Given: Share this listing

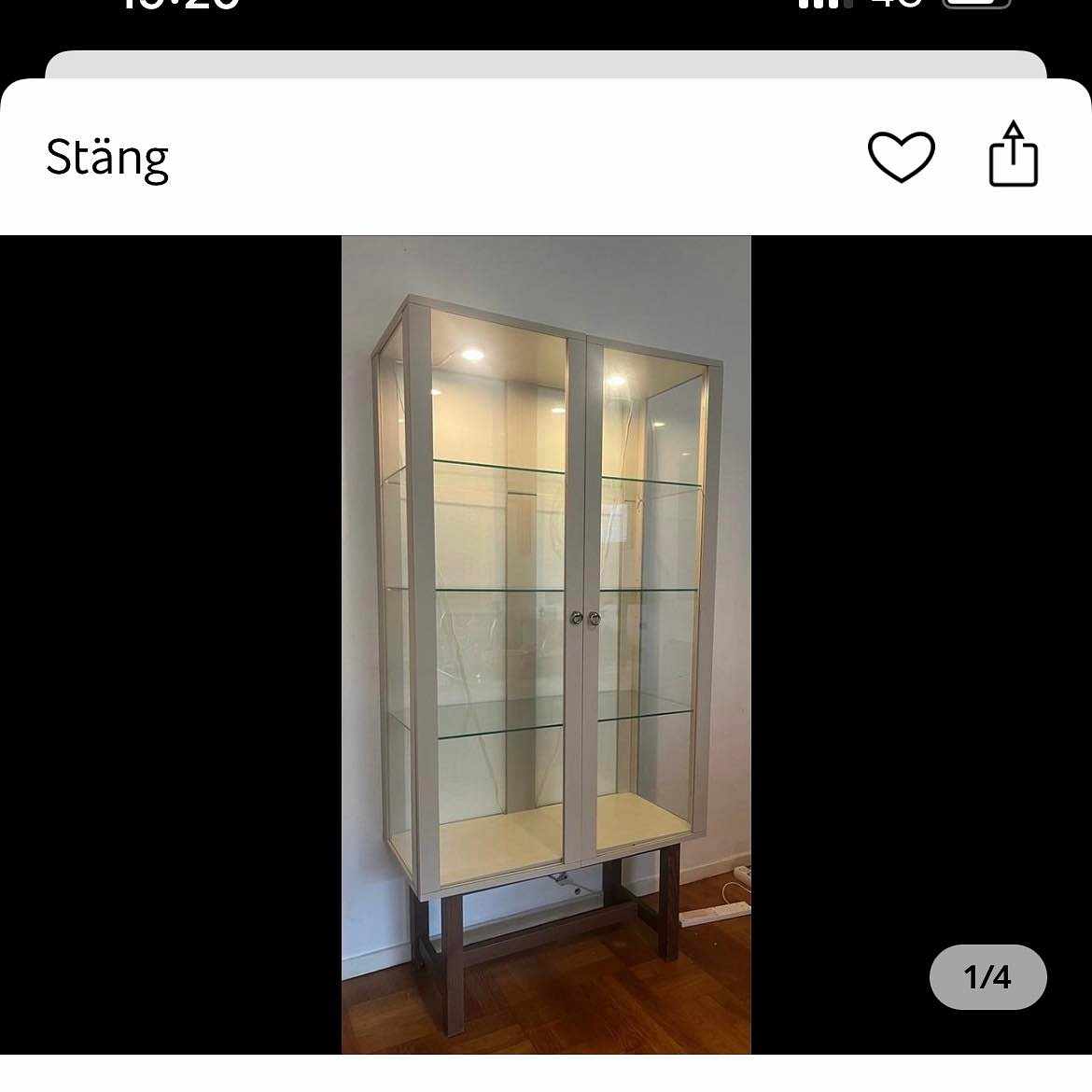Looking at the screenshot, I should (x=1013, y=155).
